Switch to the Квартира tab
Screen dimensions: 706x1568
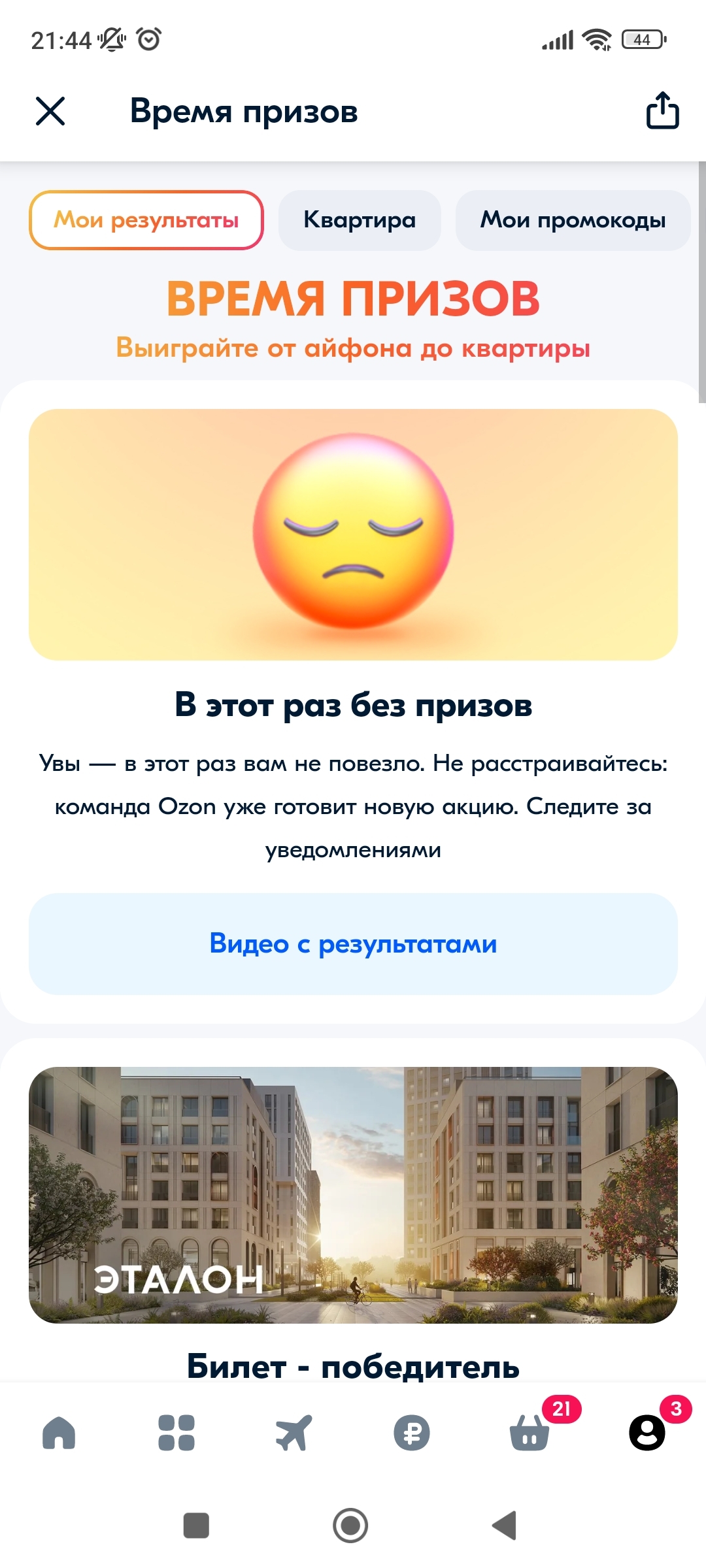click(360, 220)
